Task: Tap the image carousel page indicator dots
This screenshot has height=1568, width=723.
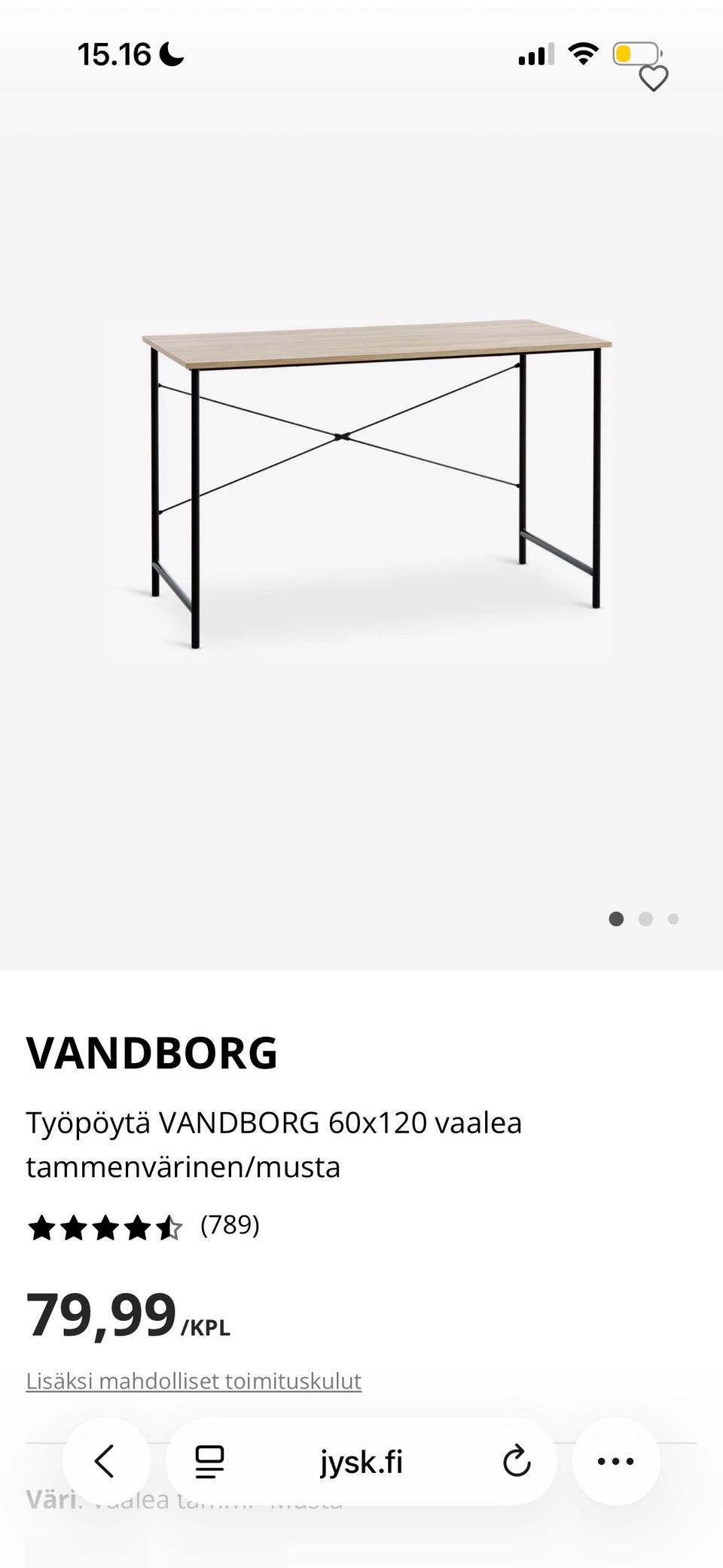Action: pyautogui.click(x=644, y=918)
